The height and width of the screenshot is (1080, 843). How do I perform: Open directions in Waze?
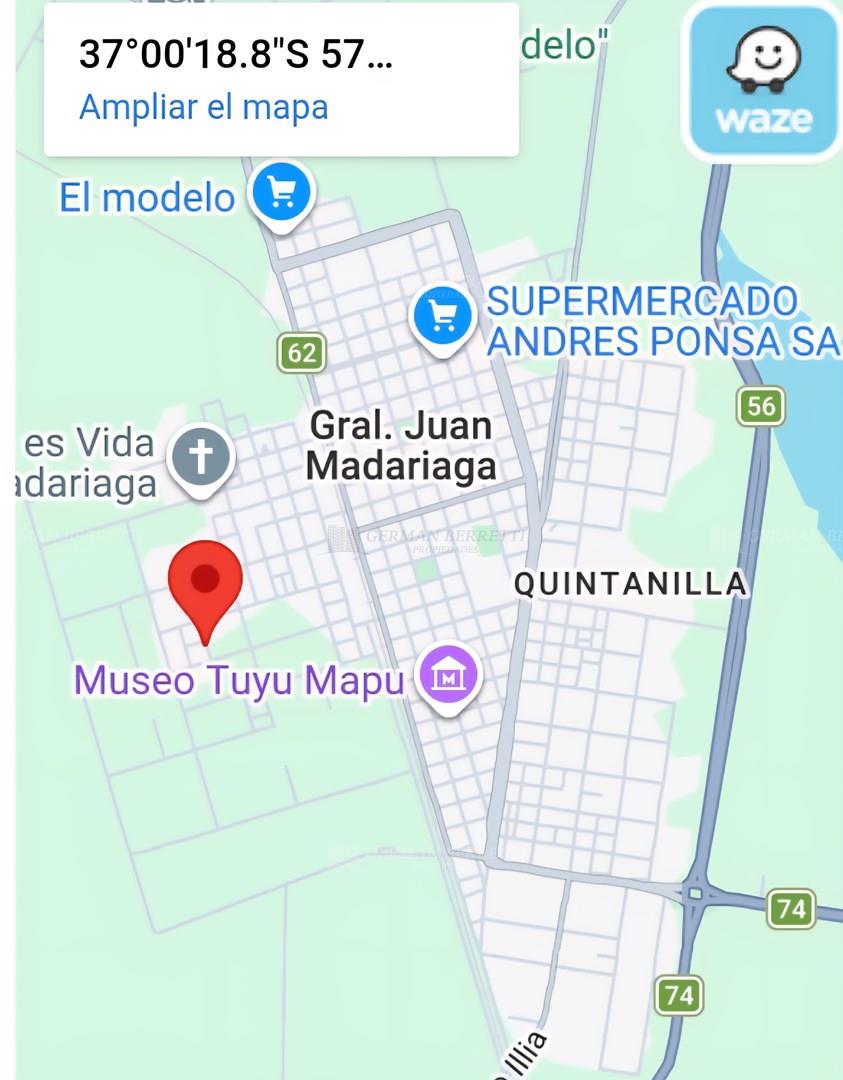click(764, 83)
